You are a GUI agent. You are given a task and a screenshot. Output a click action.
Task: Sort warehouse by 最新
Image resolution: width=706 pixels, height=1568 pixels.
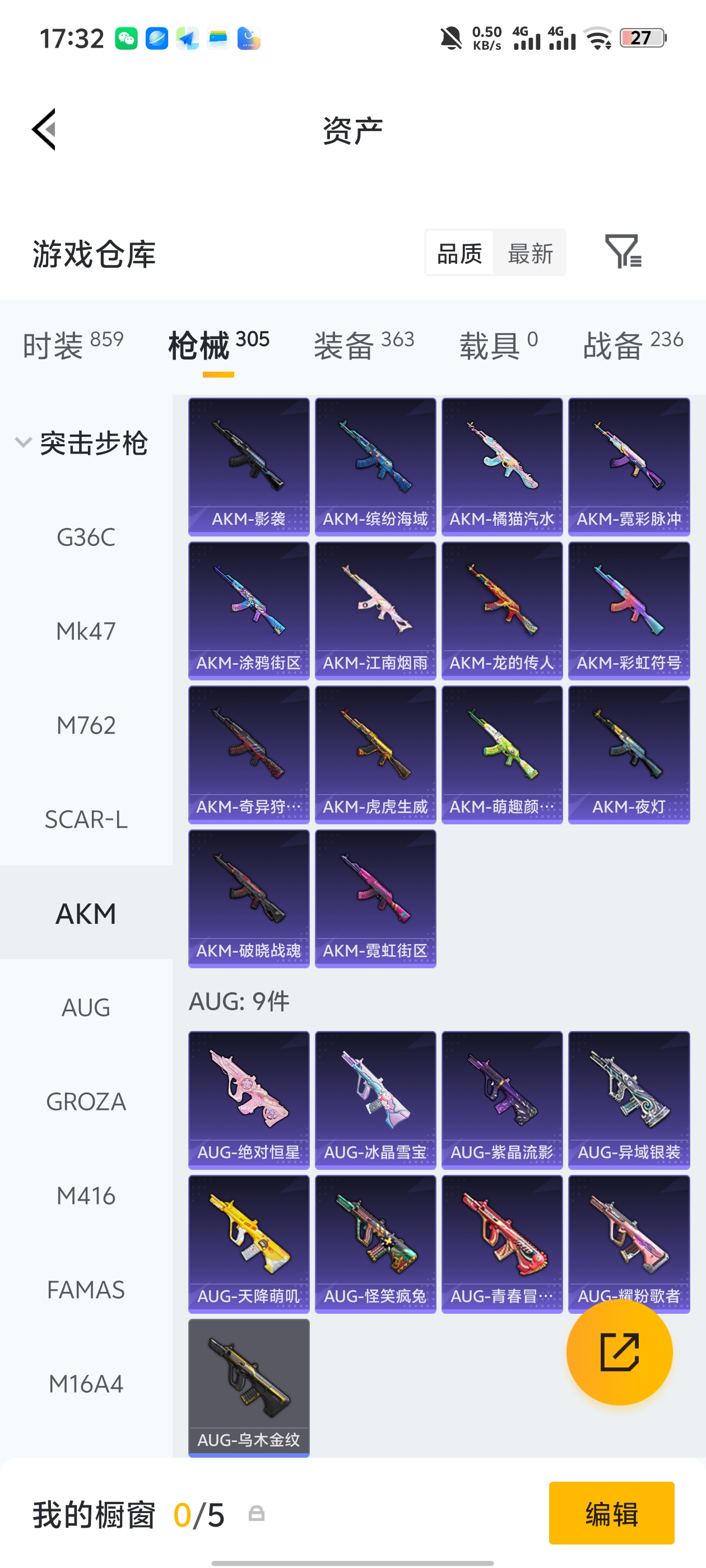(530, 253)
